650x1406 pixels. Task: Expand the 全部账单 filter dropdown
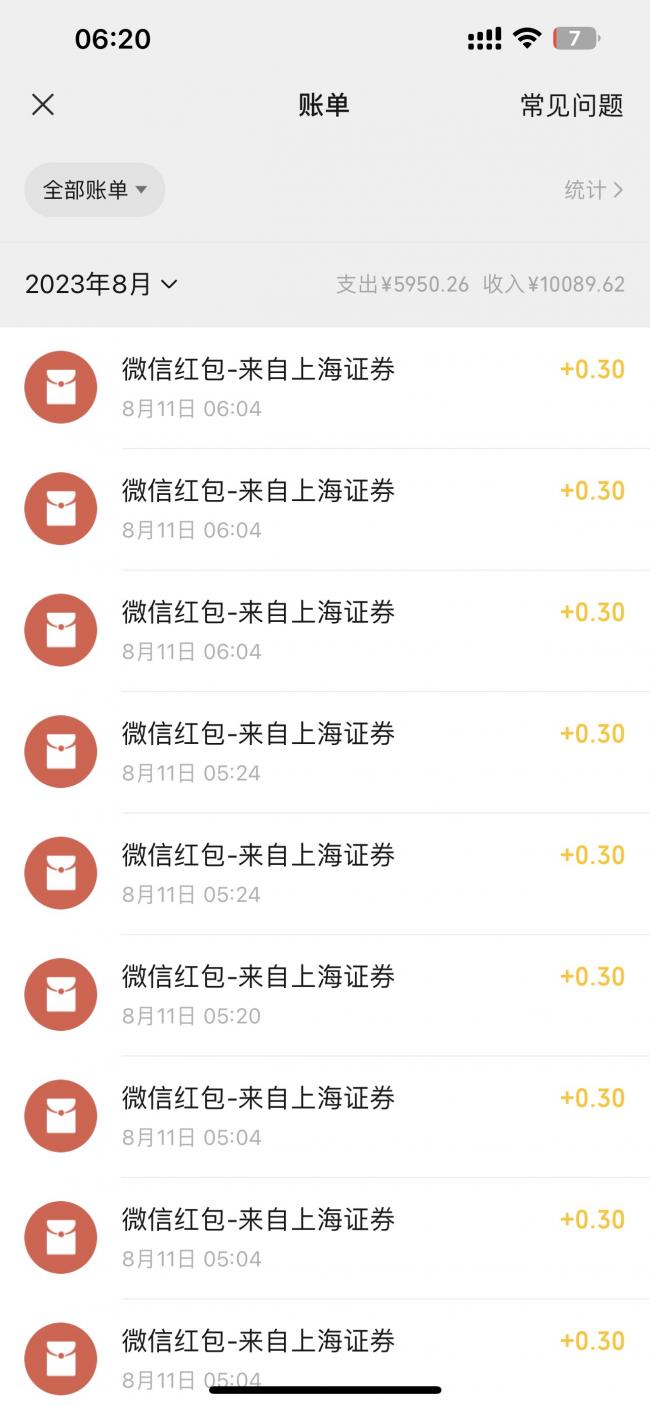pyautogui.click(x=95, y=190)
